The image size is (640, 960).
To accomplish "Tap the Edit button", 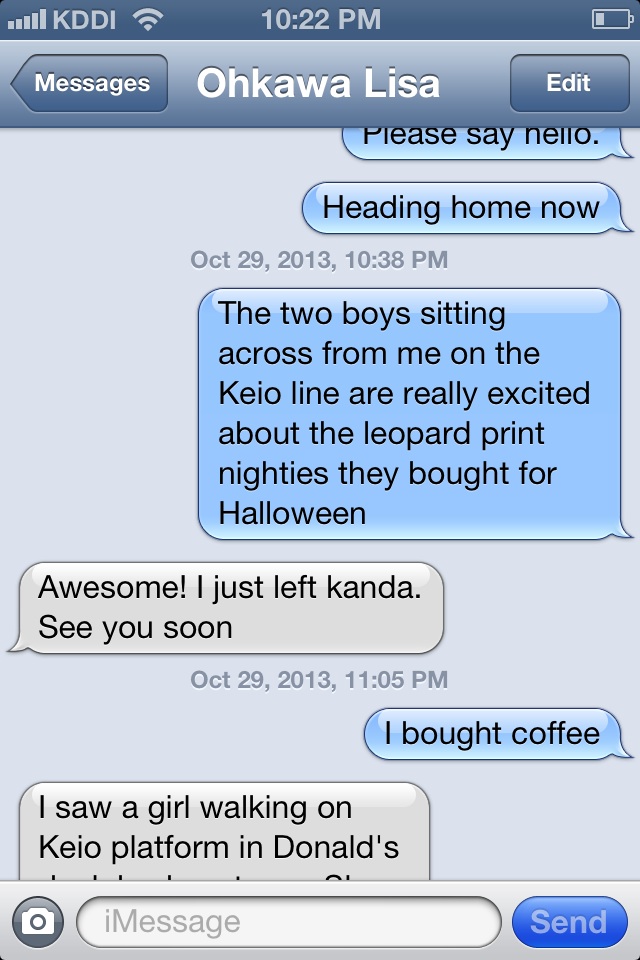I will [568, 84].
